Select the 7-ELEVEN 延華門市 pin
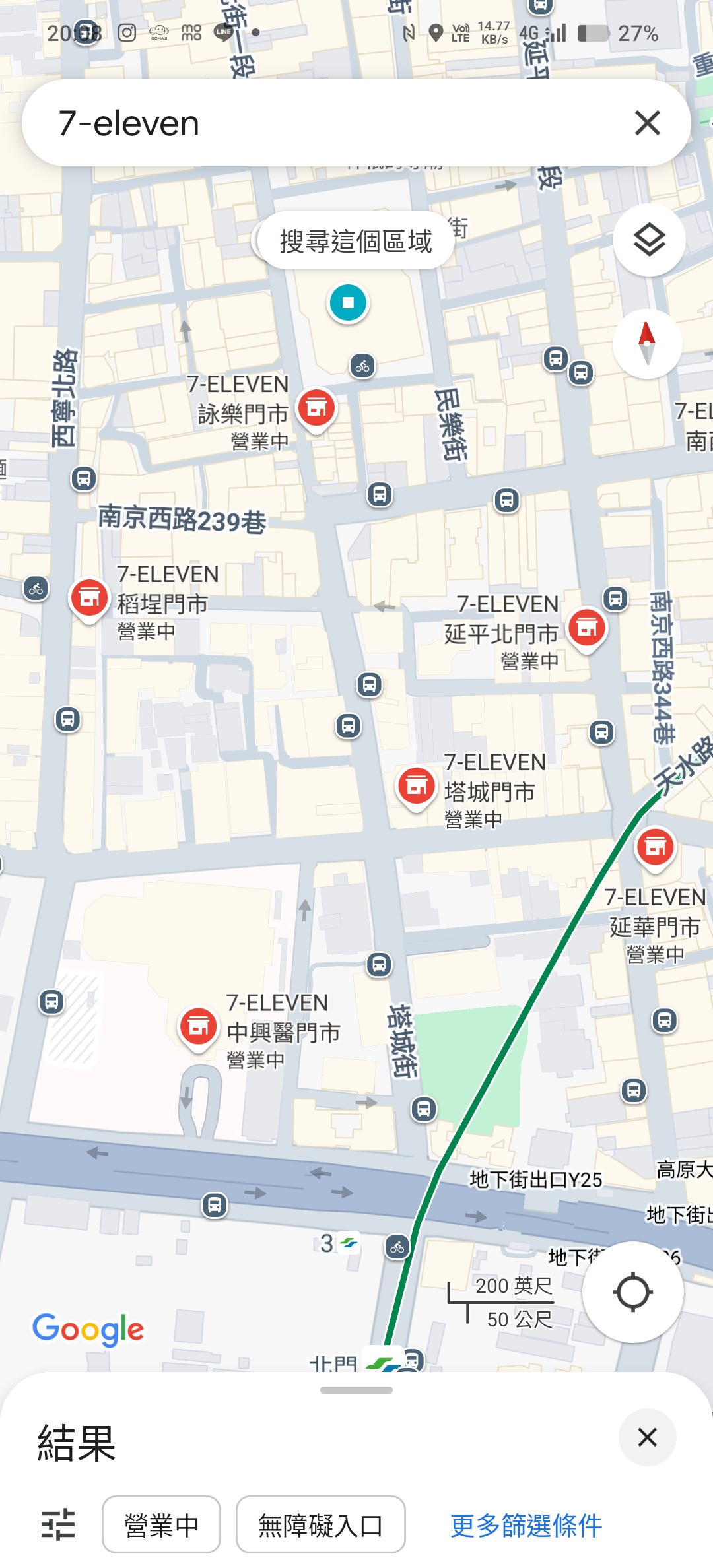713x1568 pixels. (x=655, y=846)
